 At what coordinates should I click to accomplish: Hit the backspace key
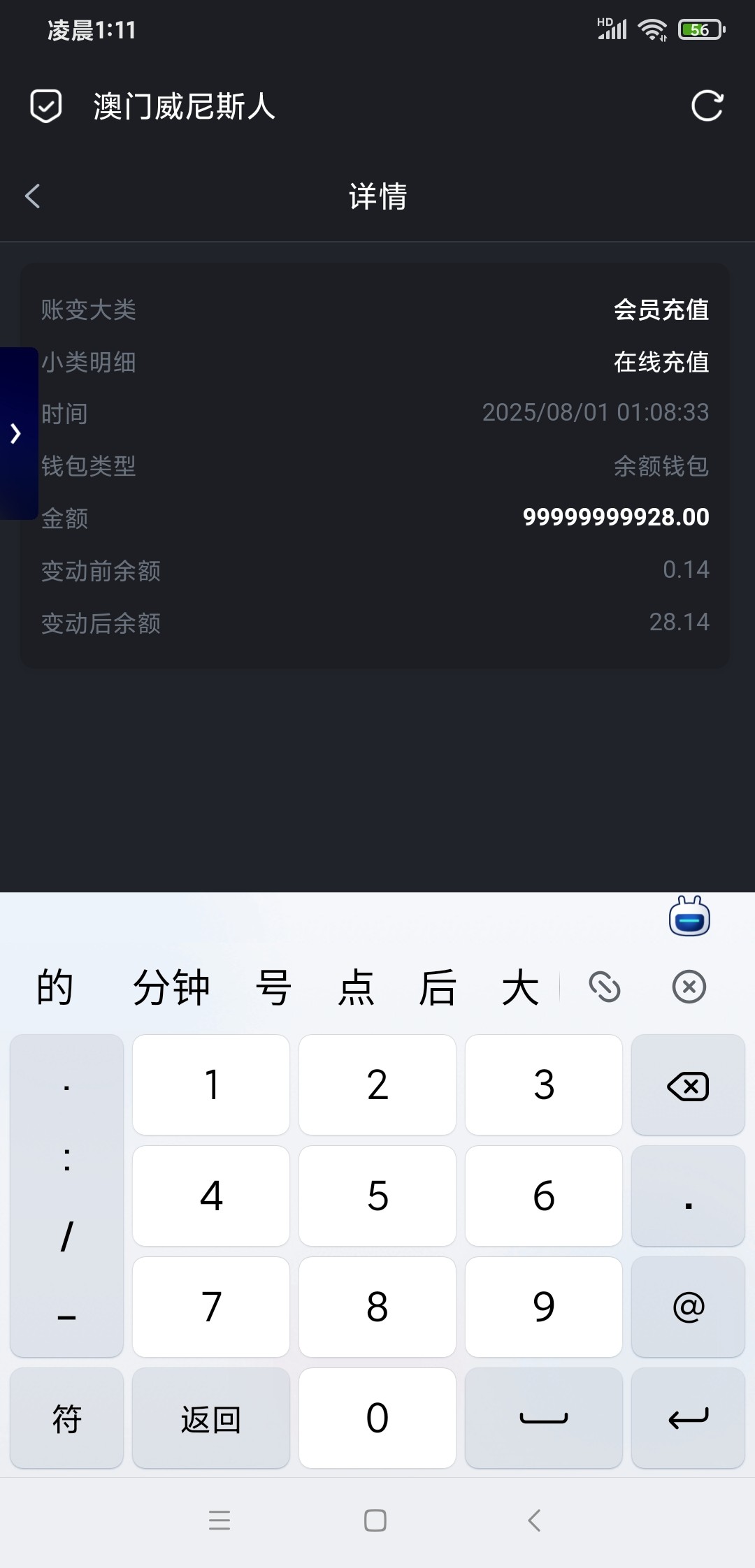click(x=688, y=1086)
